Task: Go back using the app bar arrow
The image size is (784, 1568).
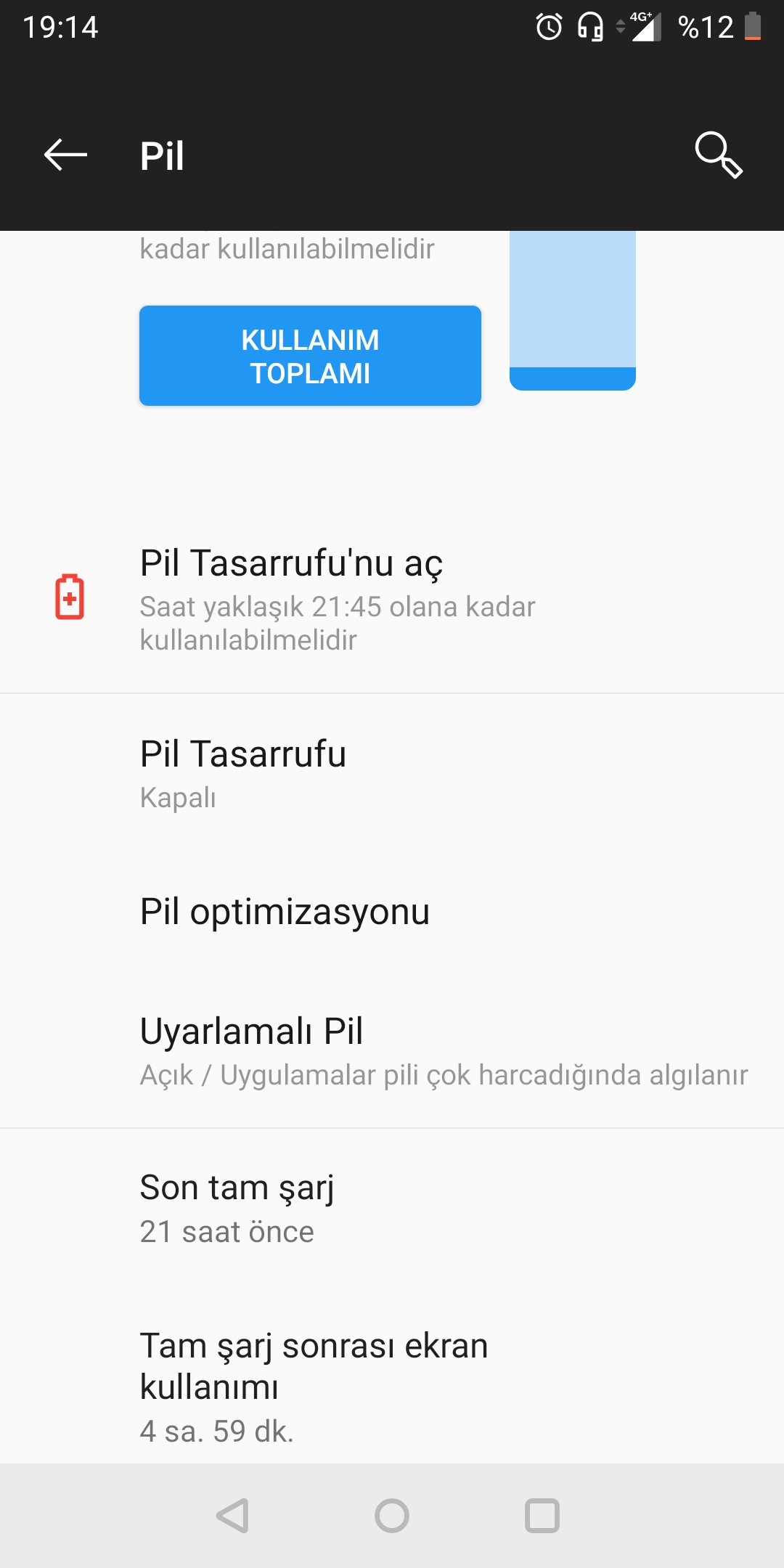Action: (x=65, y=155)
